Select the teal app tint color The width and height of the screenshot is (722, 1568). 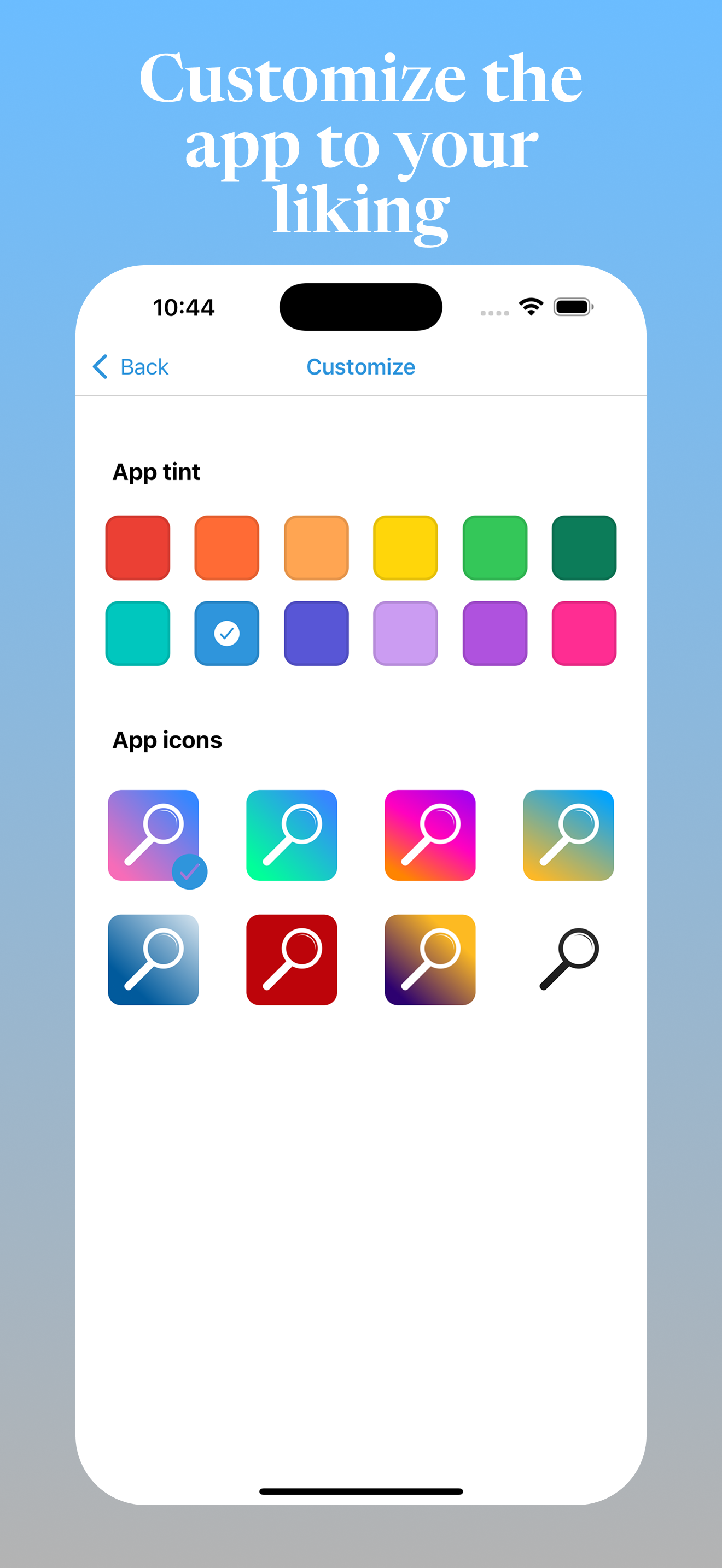pyautogui.click(x=137, y=633)
